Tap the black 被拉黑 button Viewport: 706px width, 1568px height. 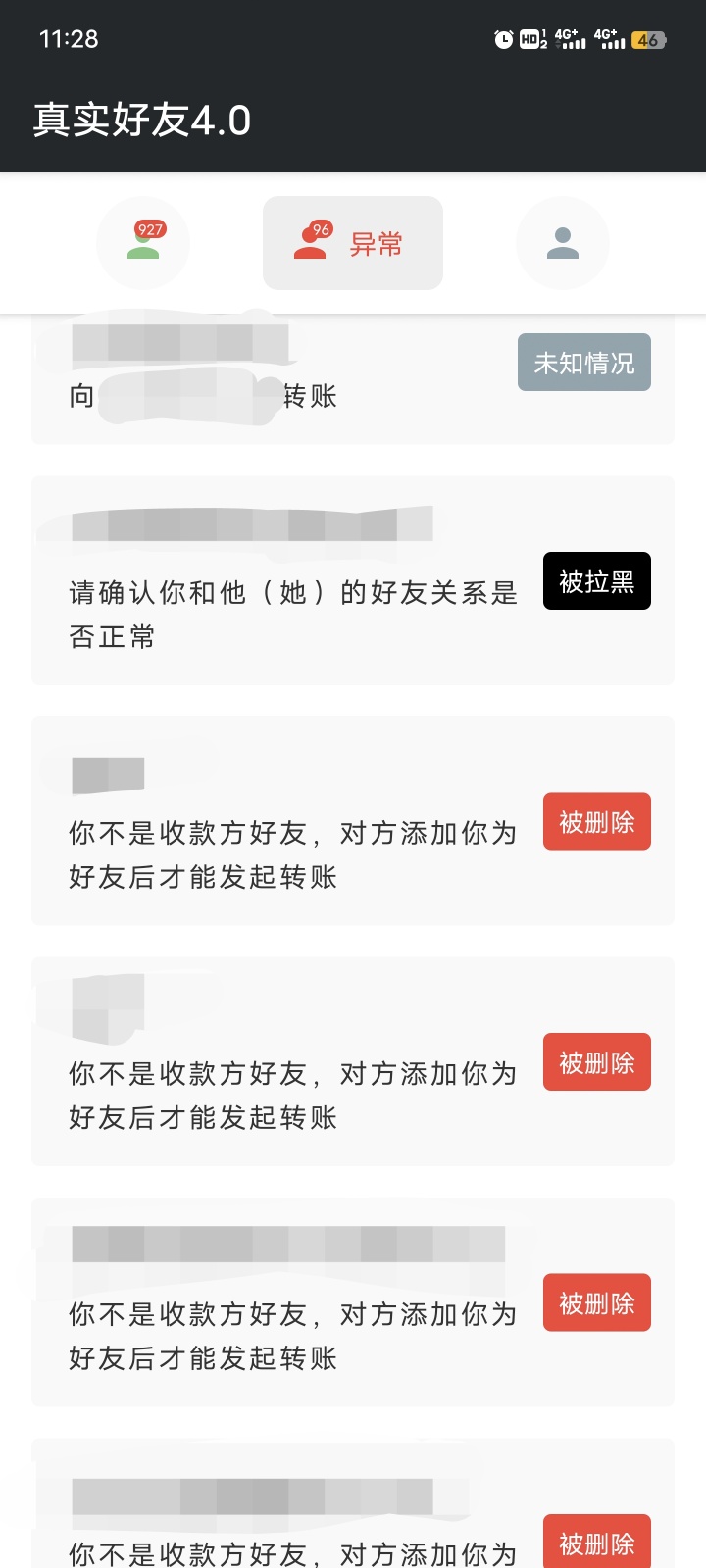click(597, 581)
